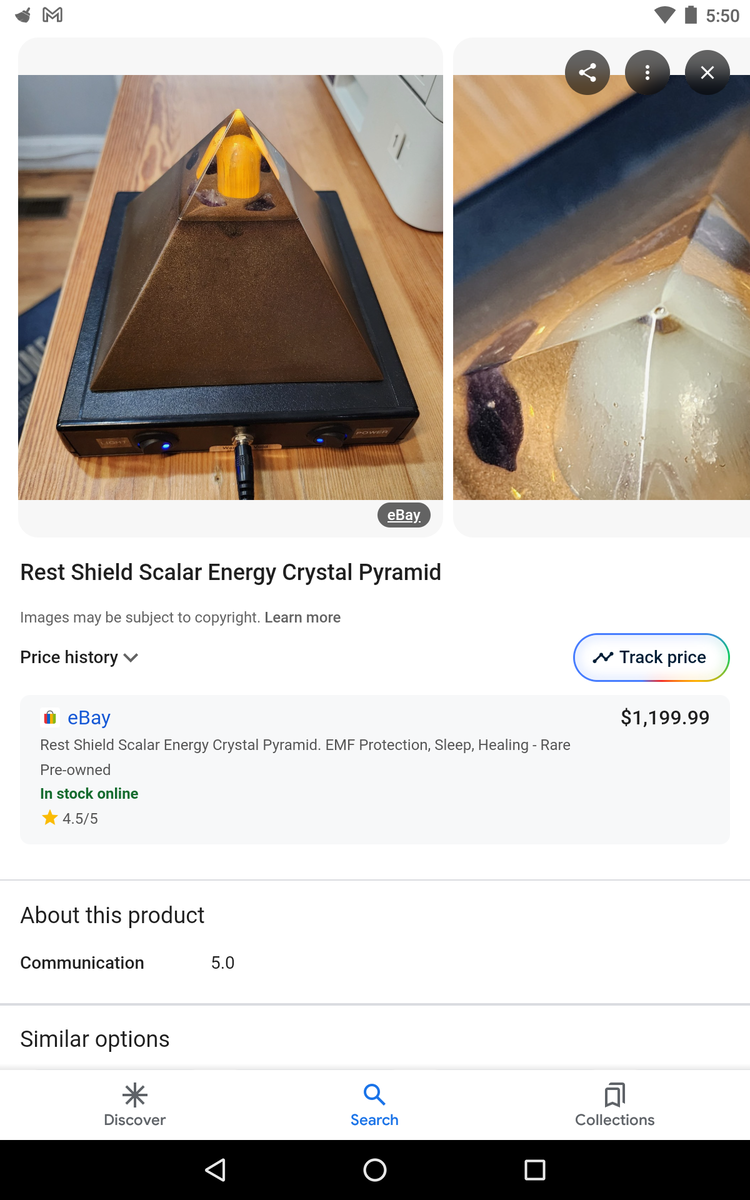Share this product listing

(x=587, y=73)
